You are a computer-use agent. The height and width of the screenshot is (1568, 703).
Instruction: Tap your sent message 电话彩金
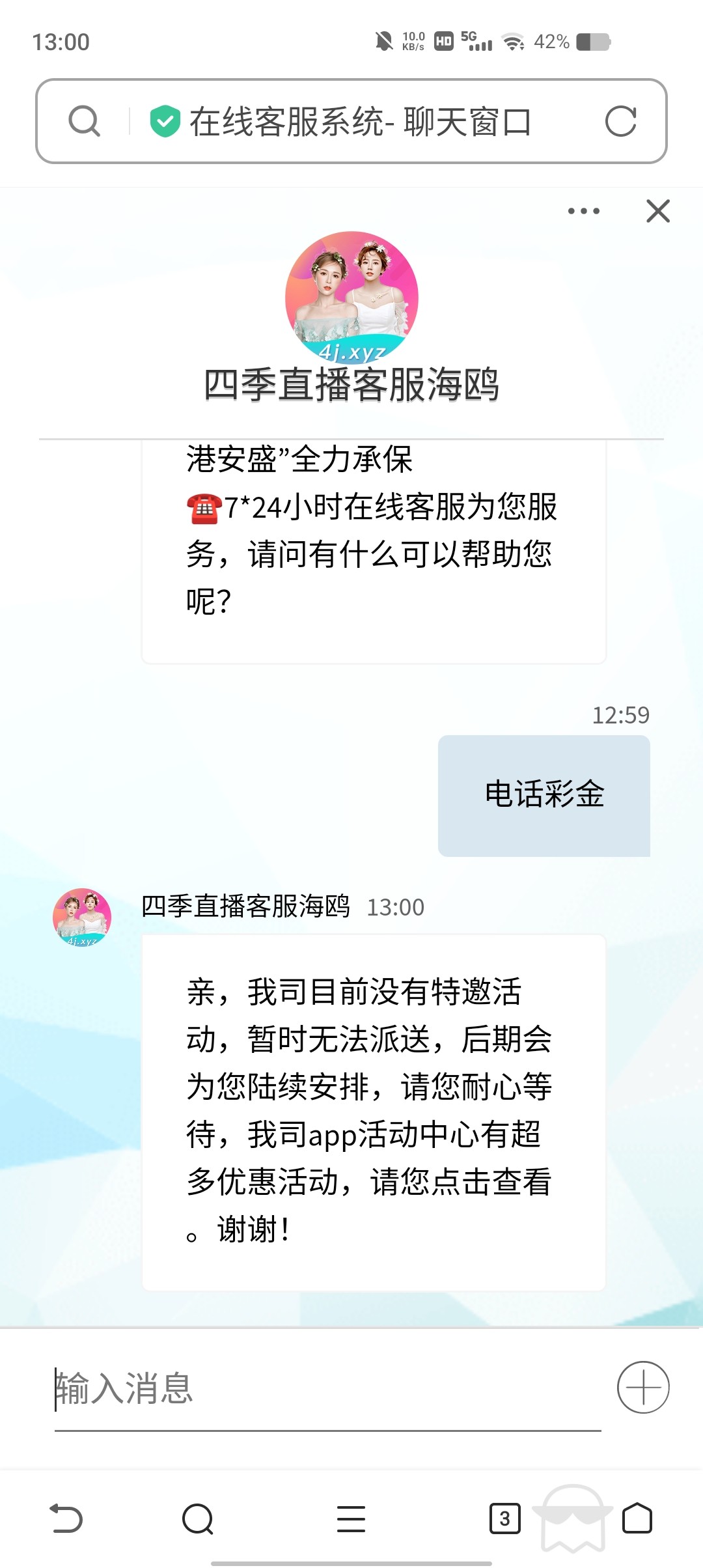545,796
